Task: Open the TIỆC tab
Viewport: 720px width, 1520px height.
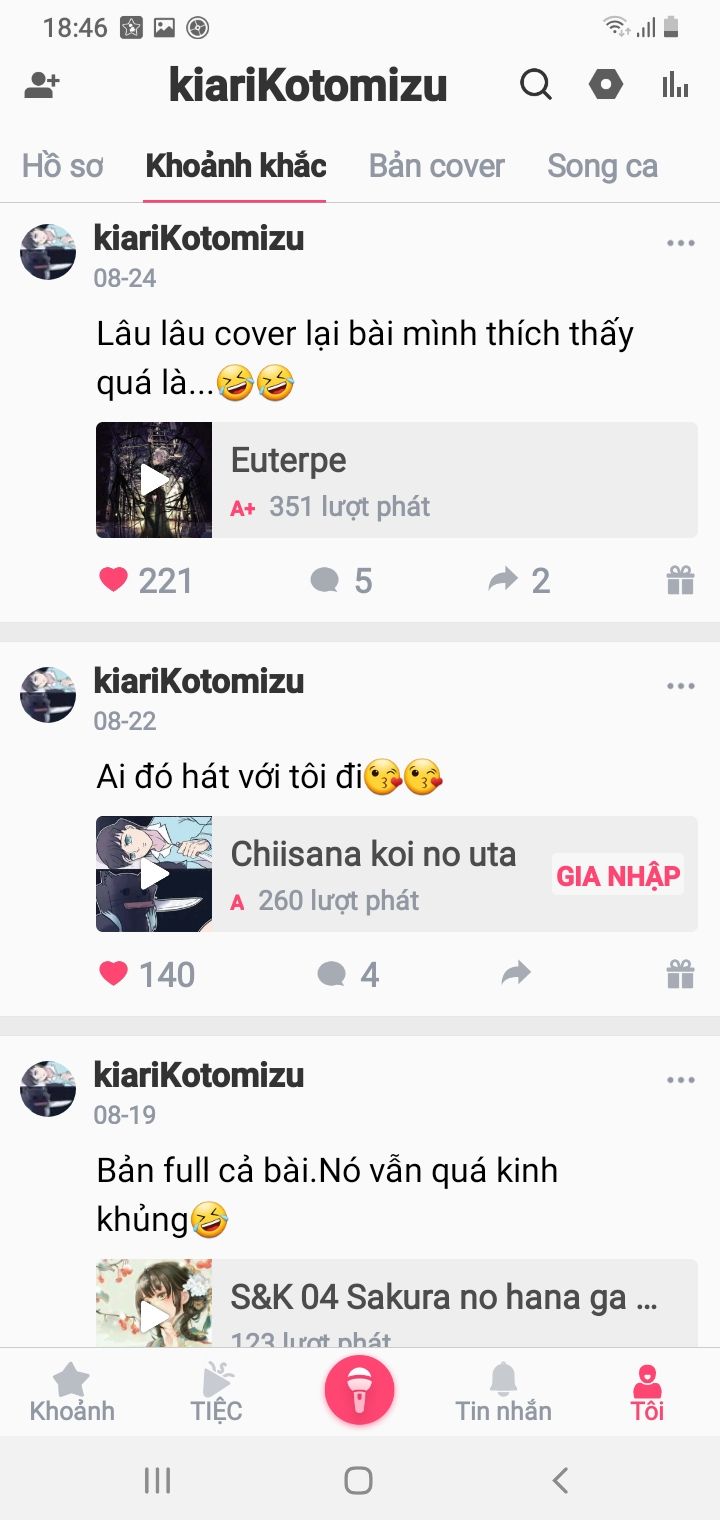Action: coord(216,1393)
